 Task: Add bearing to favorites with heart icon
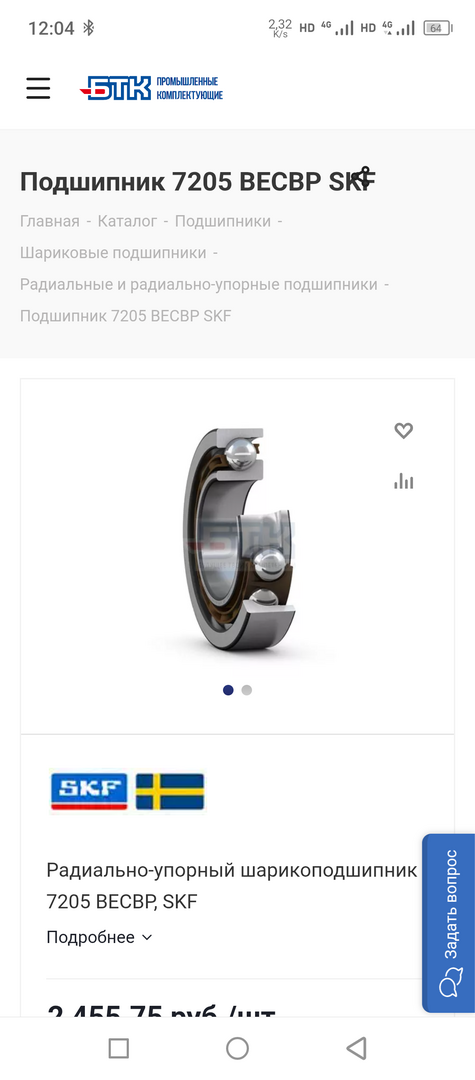point(403,431)
